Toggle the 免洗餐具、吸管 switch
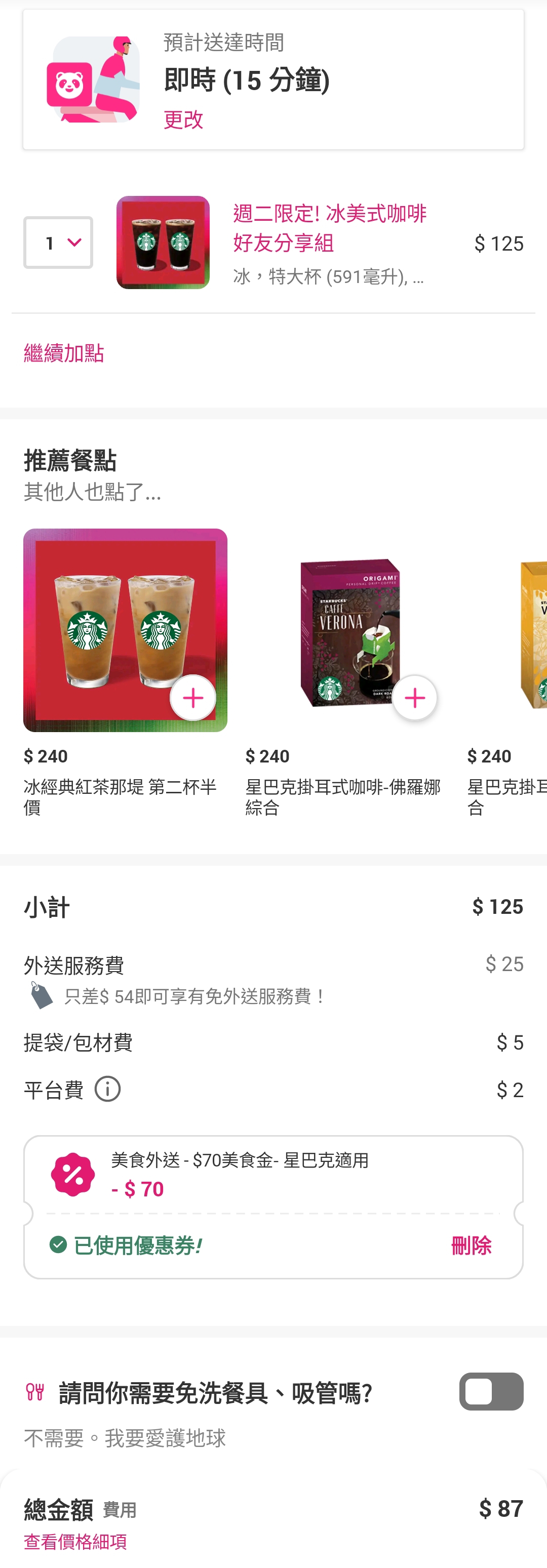 pos(491,1391)
